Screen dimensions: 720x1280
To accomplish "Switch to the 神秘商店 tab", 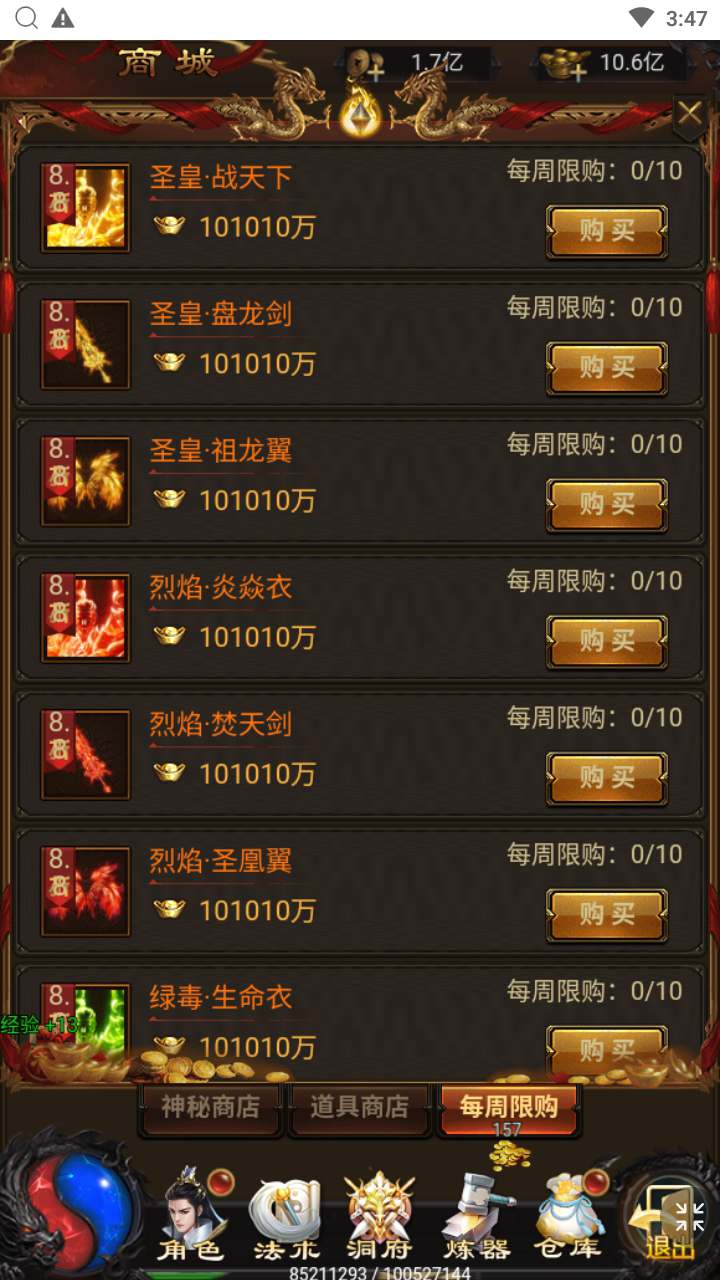I will point(211,1107).
